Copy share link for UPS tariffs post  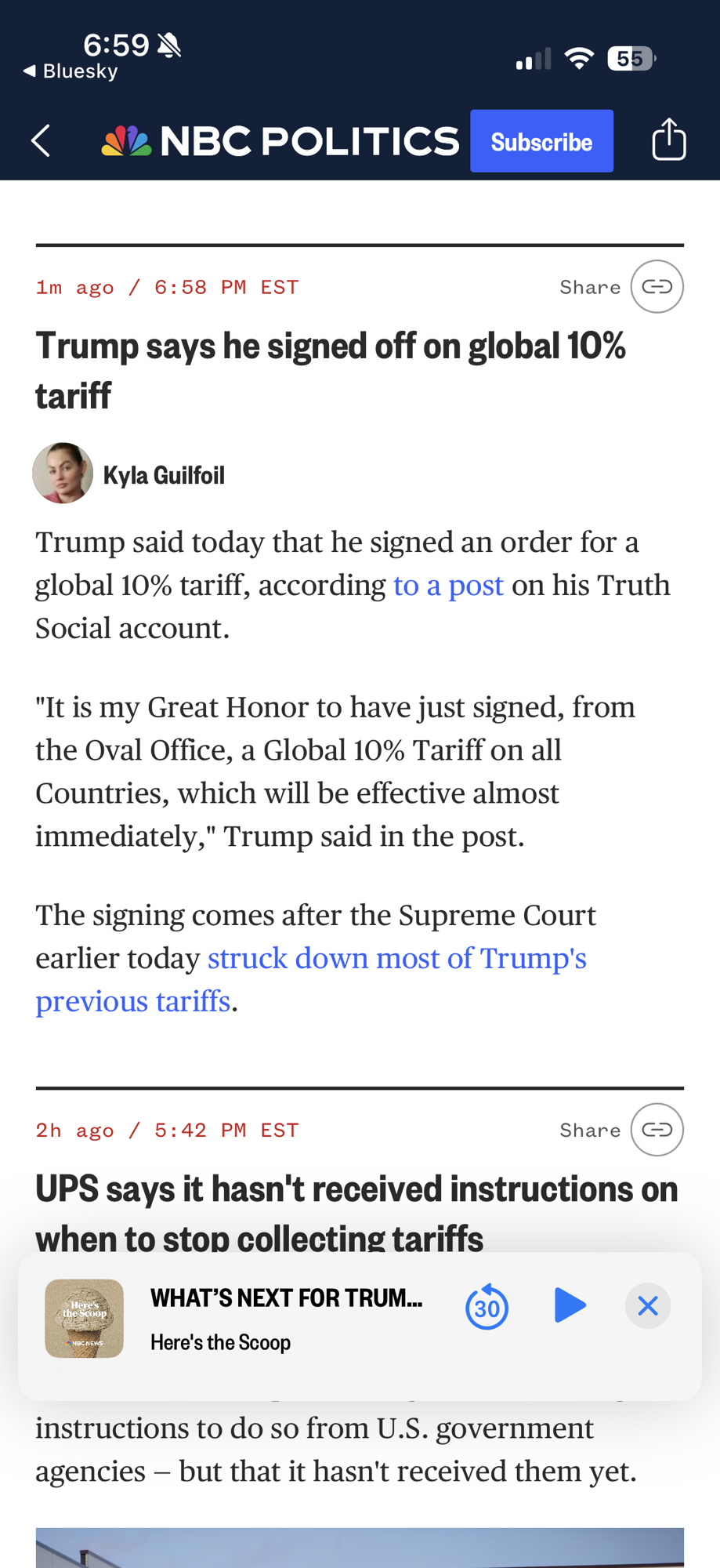657,1130
